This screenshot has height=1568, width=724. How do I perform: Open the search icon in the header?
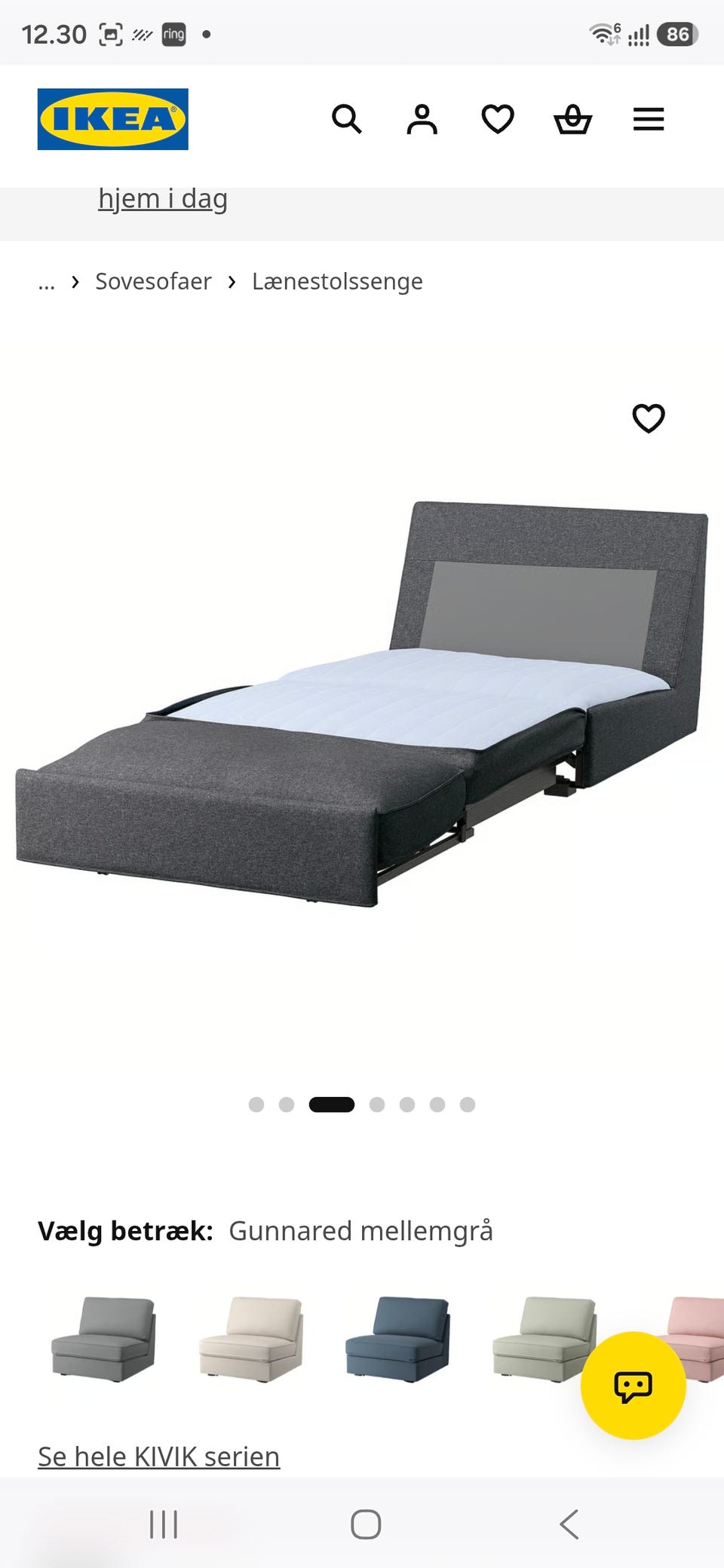347,119
